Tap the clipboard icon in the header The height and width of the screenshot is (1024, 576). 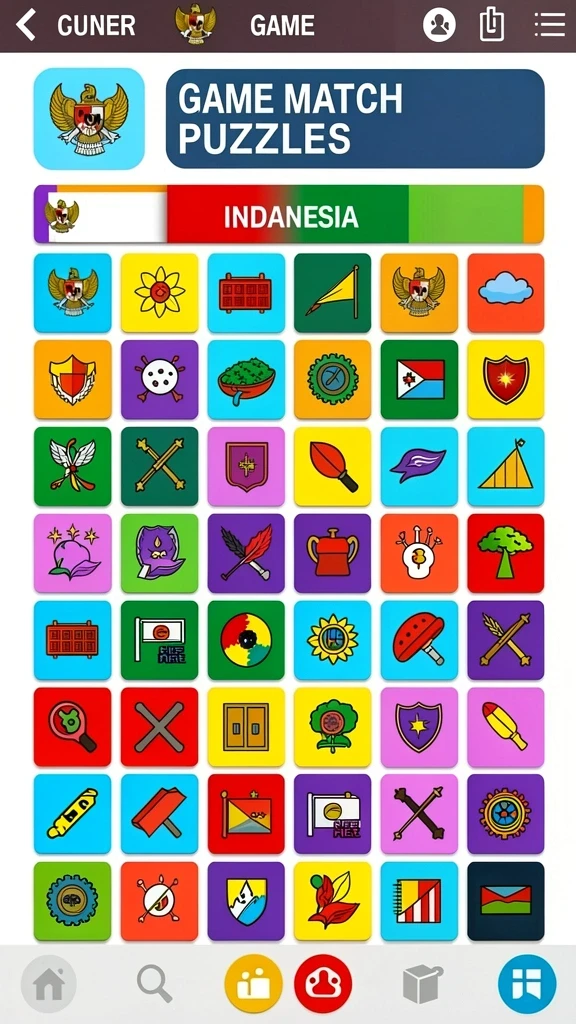492,25
